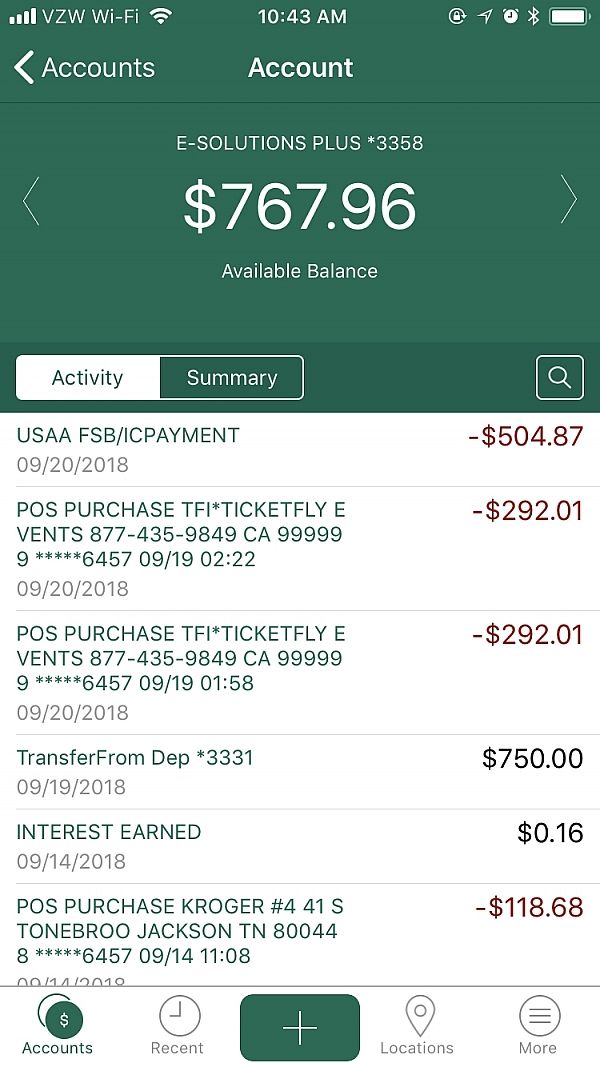Select the Accounts bottom tab

(58, 1025)
